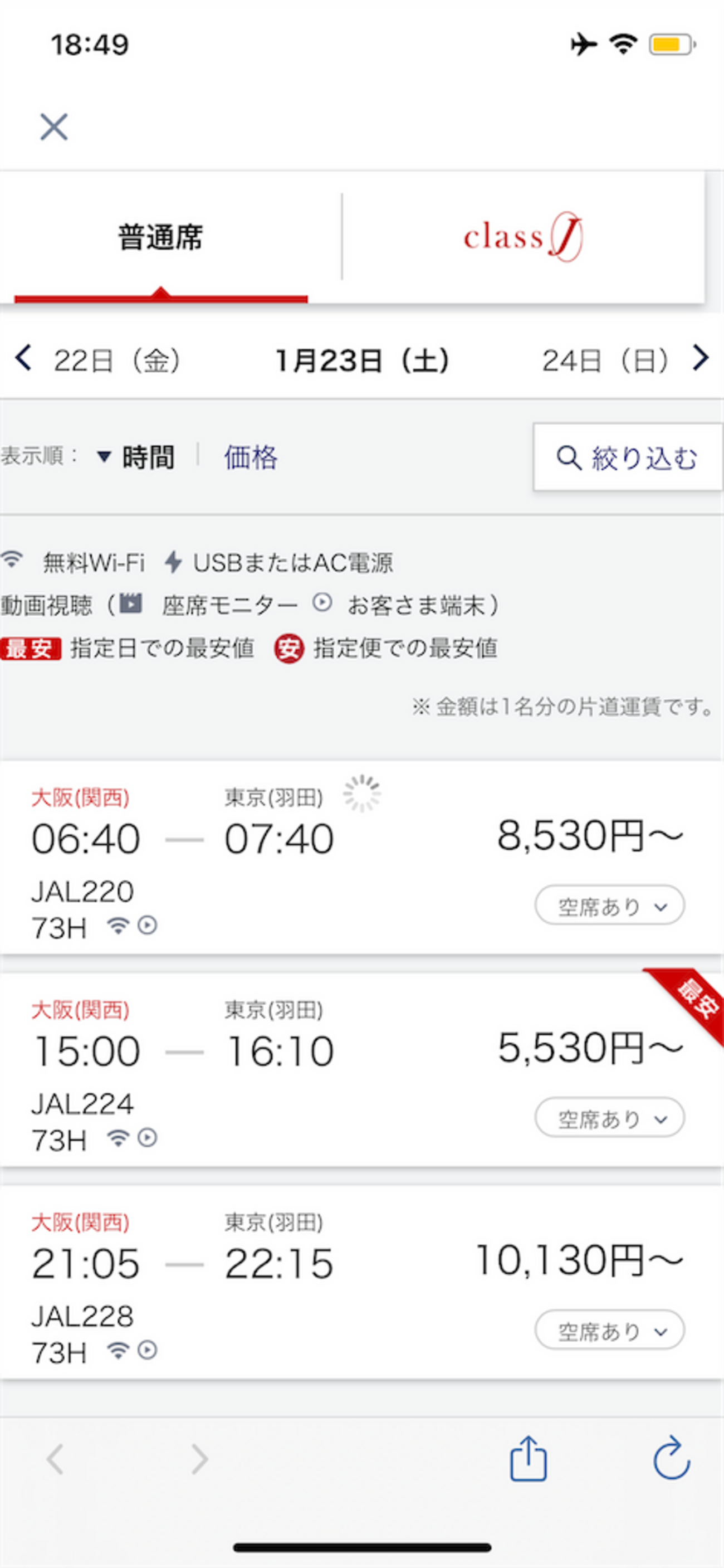Viewport: 724px width, 1568px height.
Task: Reload the page
Action: point(672,1458)
